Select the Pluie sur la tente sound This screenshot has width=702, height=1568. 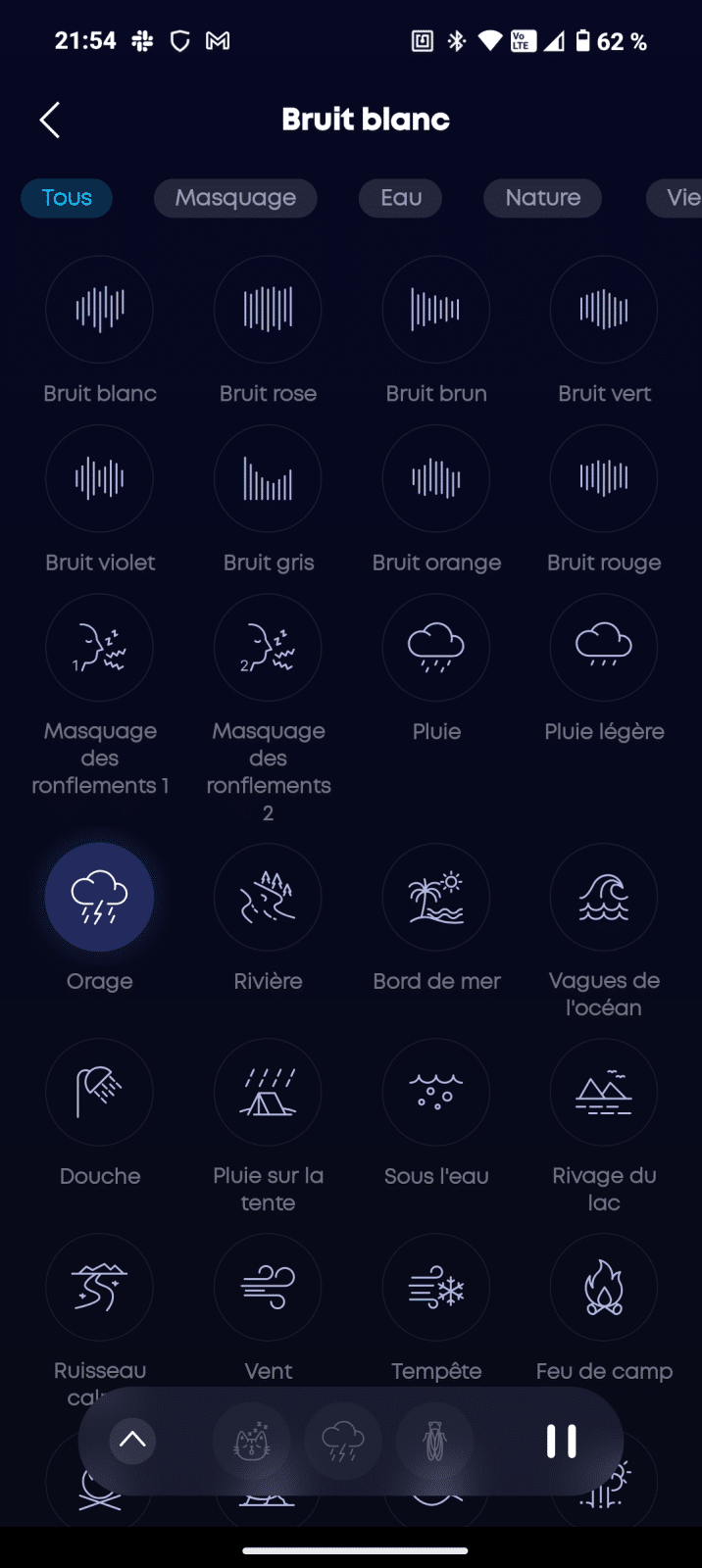tap(268, 1092)
